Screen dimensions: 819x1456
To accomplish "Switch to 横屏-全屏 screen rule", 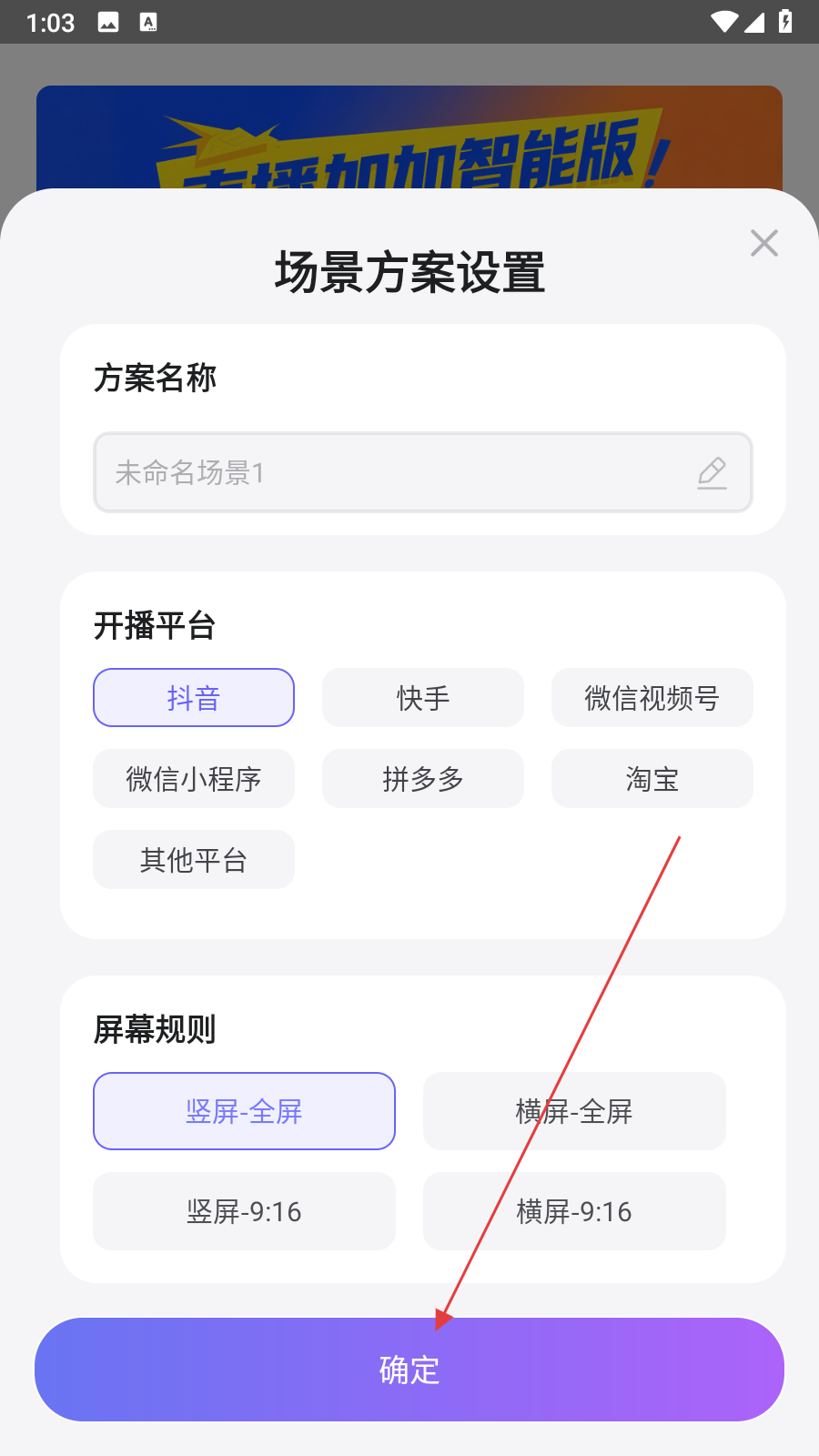I will 574,1111.
